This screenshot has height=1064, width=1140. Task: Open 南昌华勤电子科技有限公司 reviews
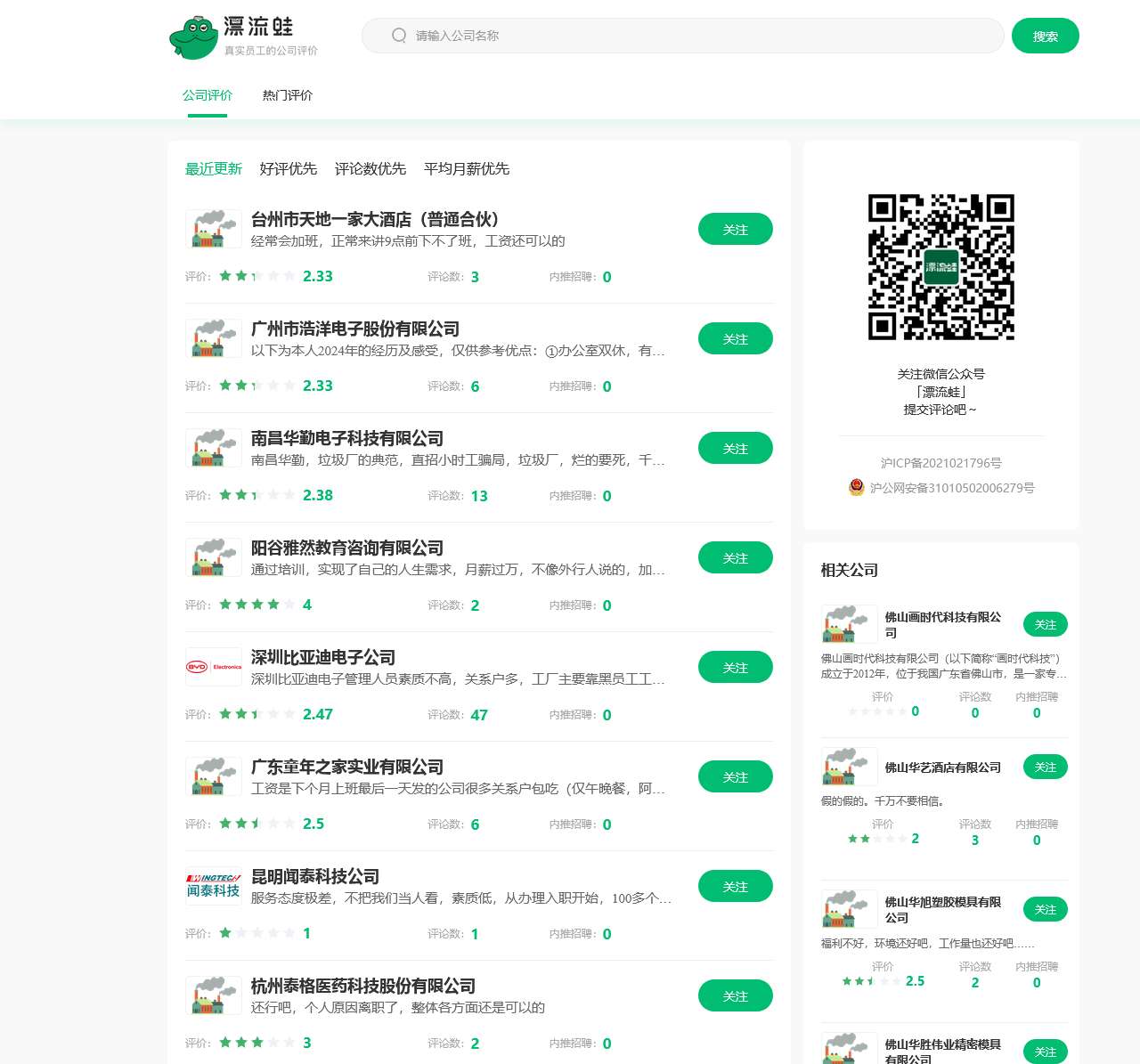tap(346, 438)
